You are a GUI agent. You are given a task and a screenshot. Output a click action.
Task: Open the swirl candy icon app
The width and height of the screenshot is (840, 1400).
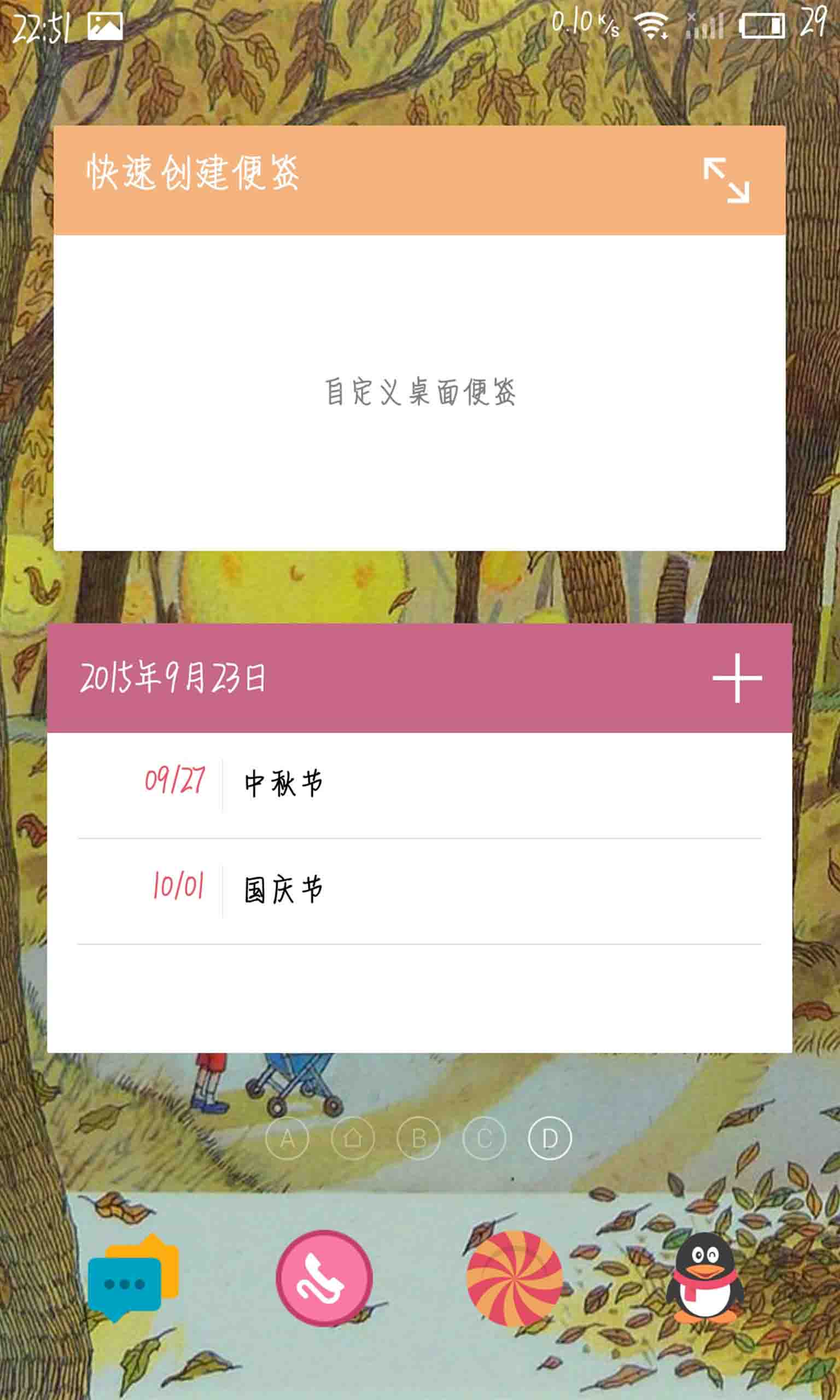pos(515,1277)
